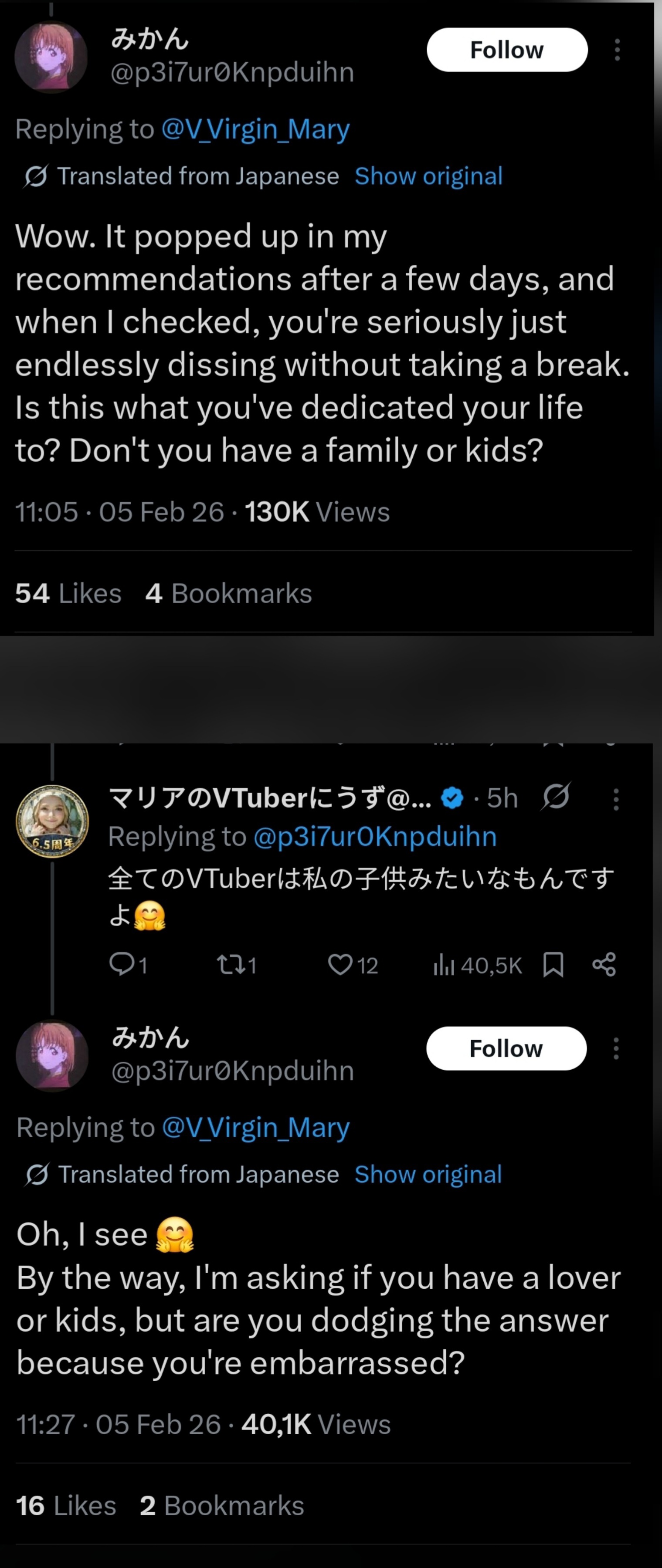Reply to マリア's VTuber post
Viewport: 662px width, 1568px height.
128,965
